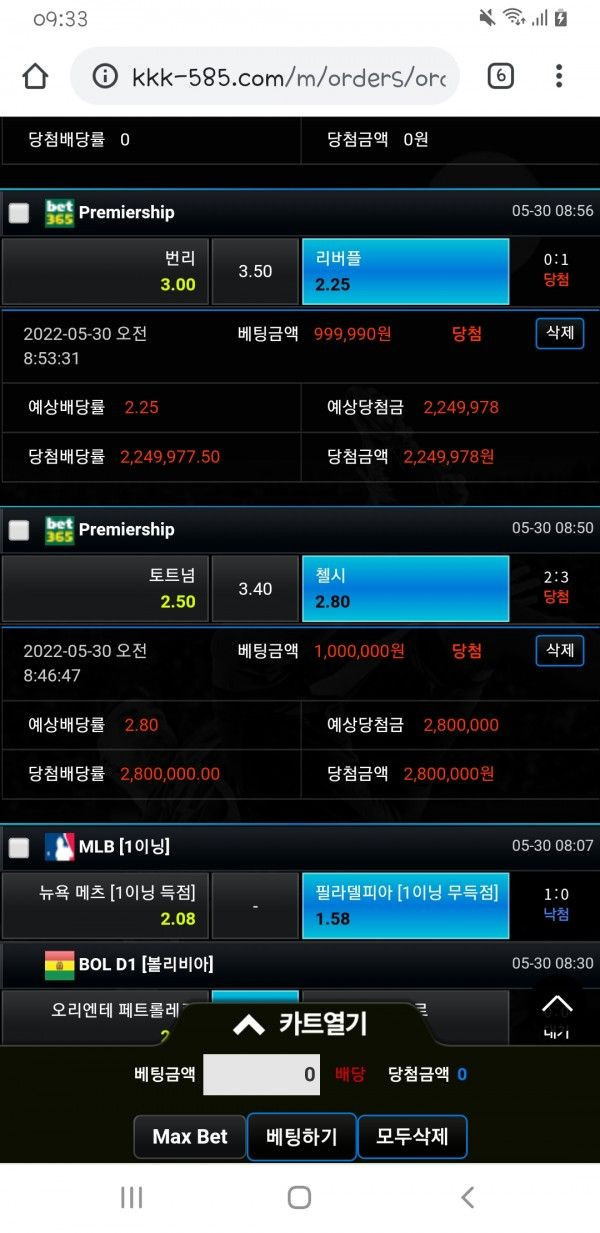Check the 번리 vs 리버플 bet checkbox
This screenshot has width=600, height=1233.
[19, 212]
